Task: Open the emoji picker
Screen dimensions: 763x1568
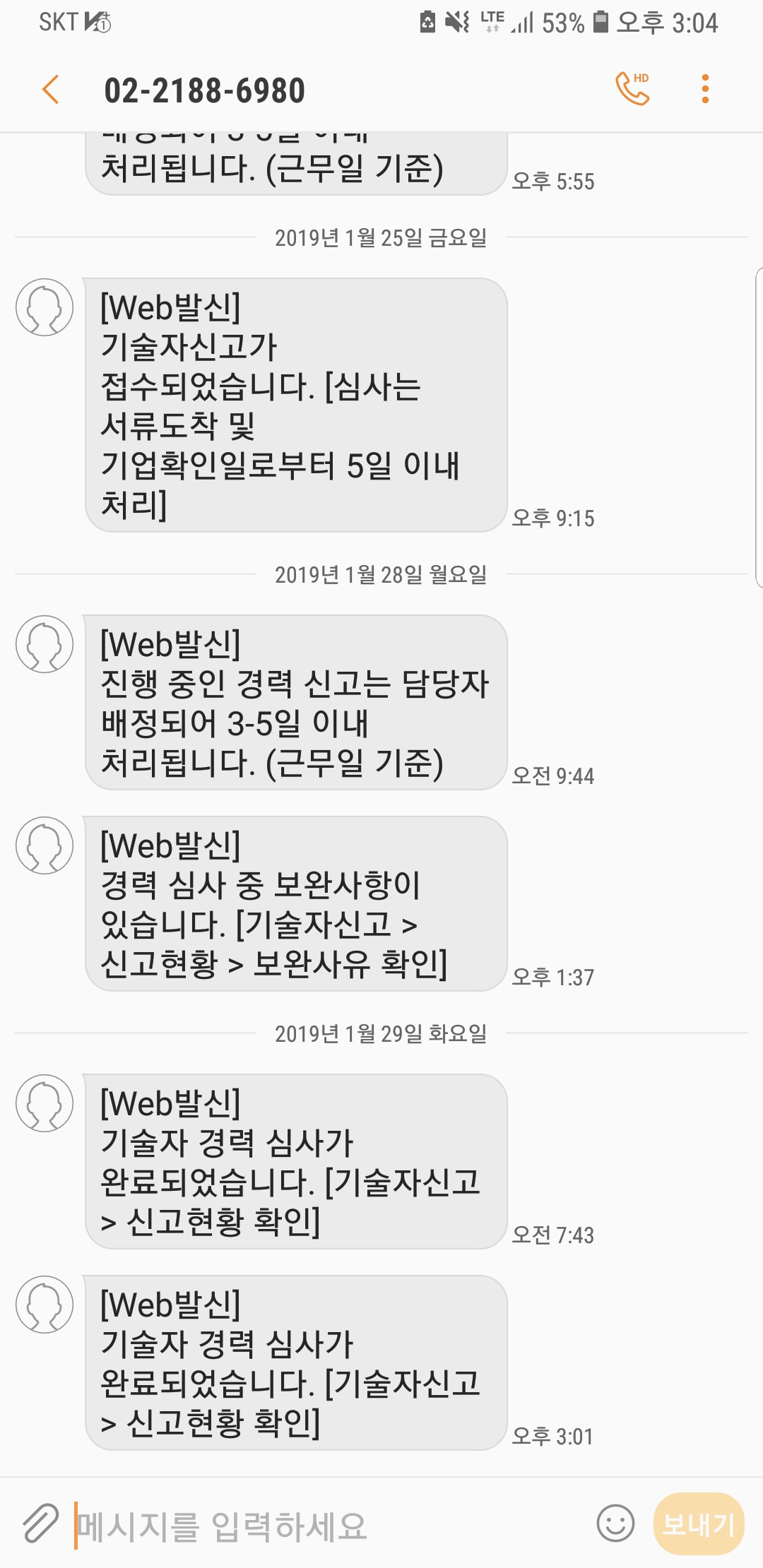Action: pyautogui.click(x=615, y=1524)
